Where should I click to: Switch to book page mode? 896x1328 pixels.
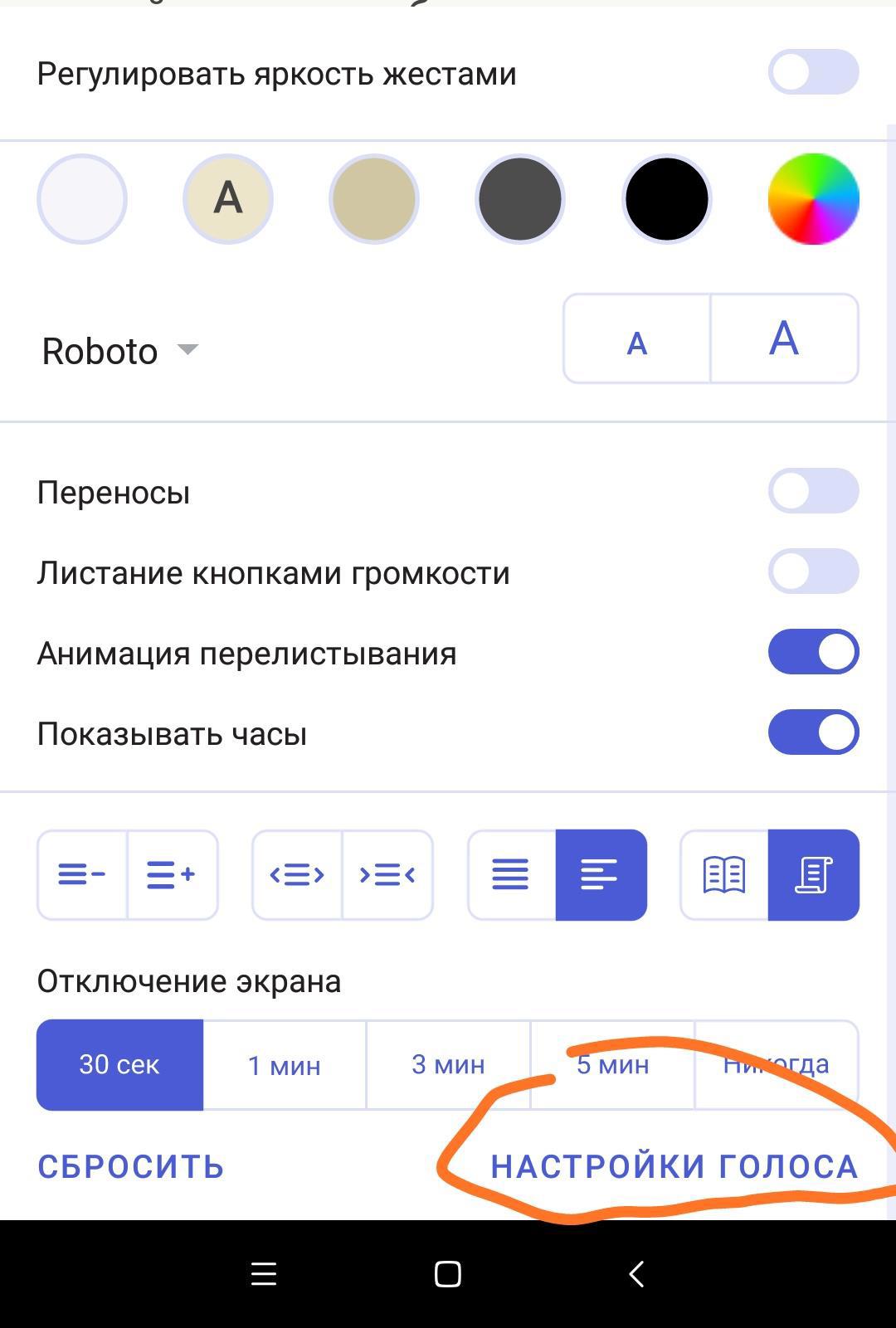(x=724, y=875)
